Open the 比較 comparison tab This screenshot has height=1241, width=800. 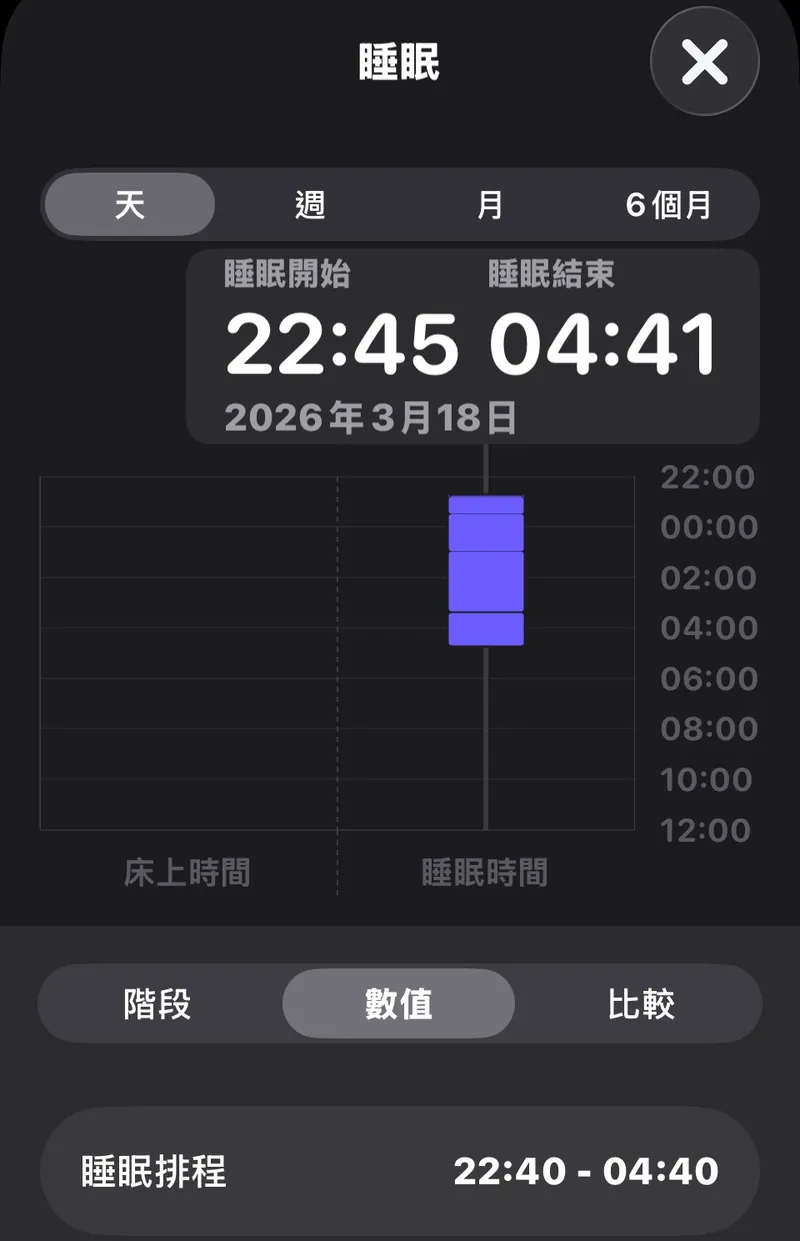coord(641,1003)
